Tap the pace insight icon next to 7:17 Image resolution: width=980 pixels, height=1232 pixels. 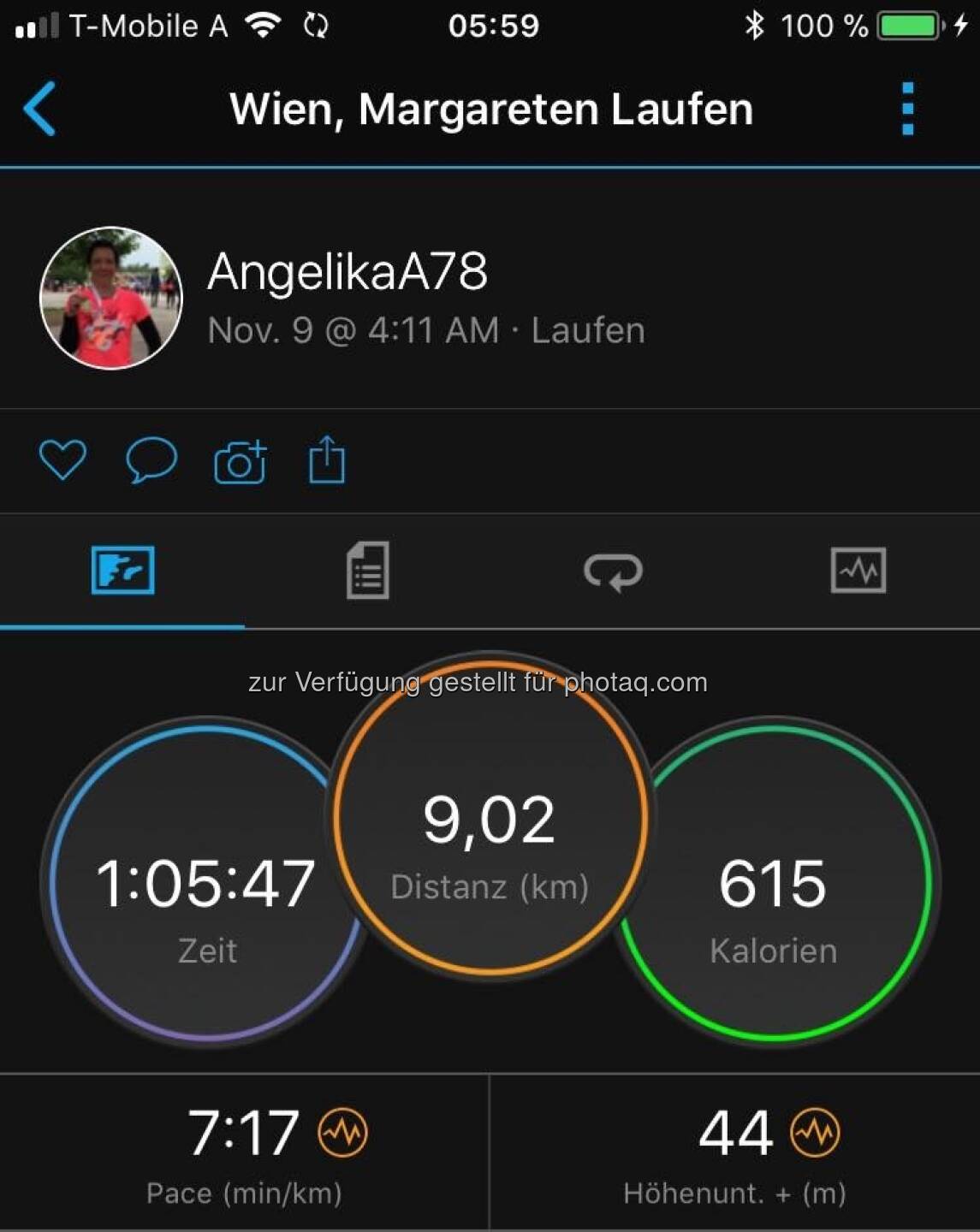click(342, 1133)
